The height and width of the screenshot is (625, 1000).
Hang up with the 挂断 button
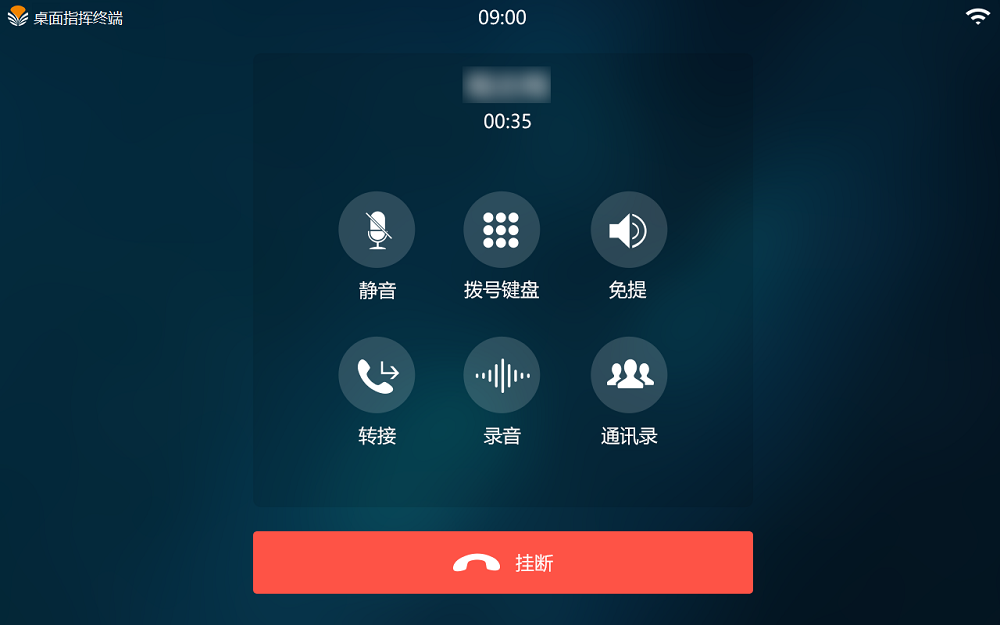[x=502, y=563]
